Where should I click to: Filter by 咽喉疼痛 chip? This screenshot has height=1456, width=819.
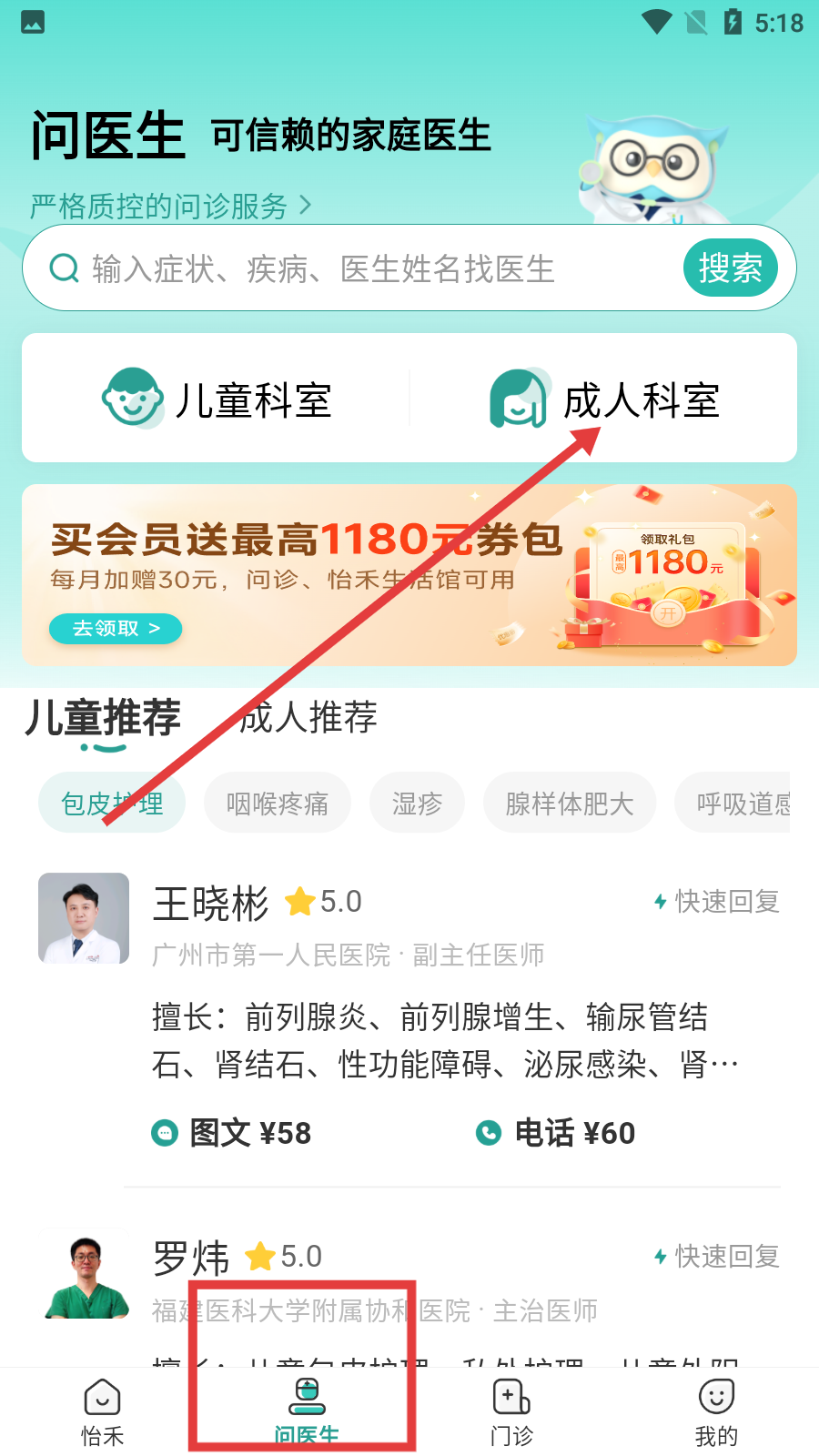(x=277, y=804)
